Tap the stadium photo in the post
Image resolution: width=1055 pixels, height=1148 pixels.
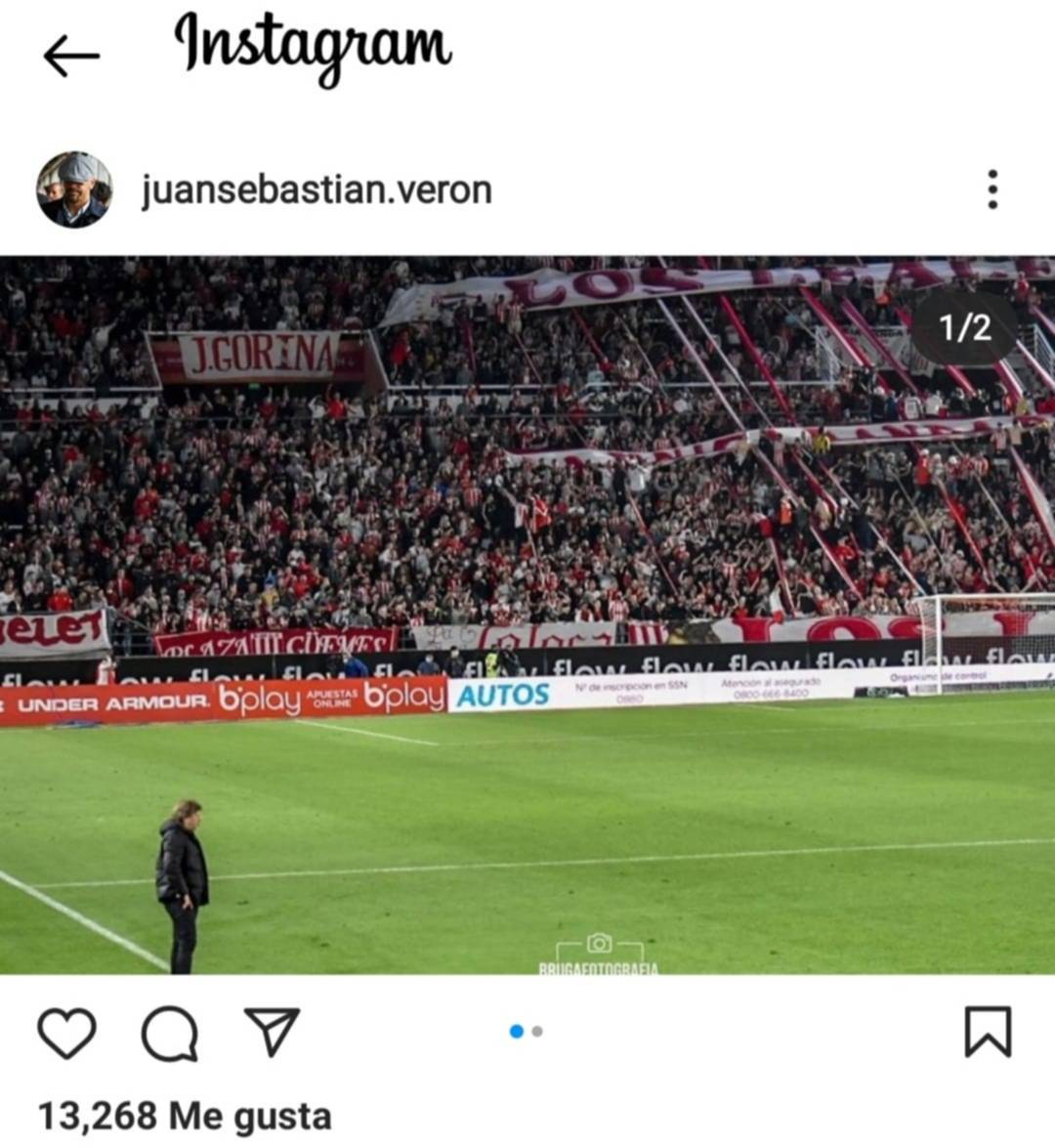[527, 616]
